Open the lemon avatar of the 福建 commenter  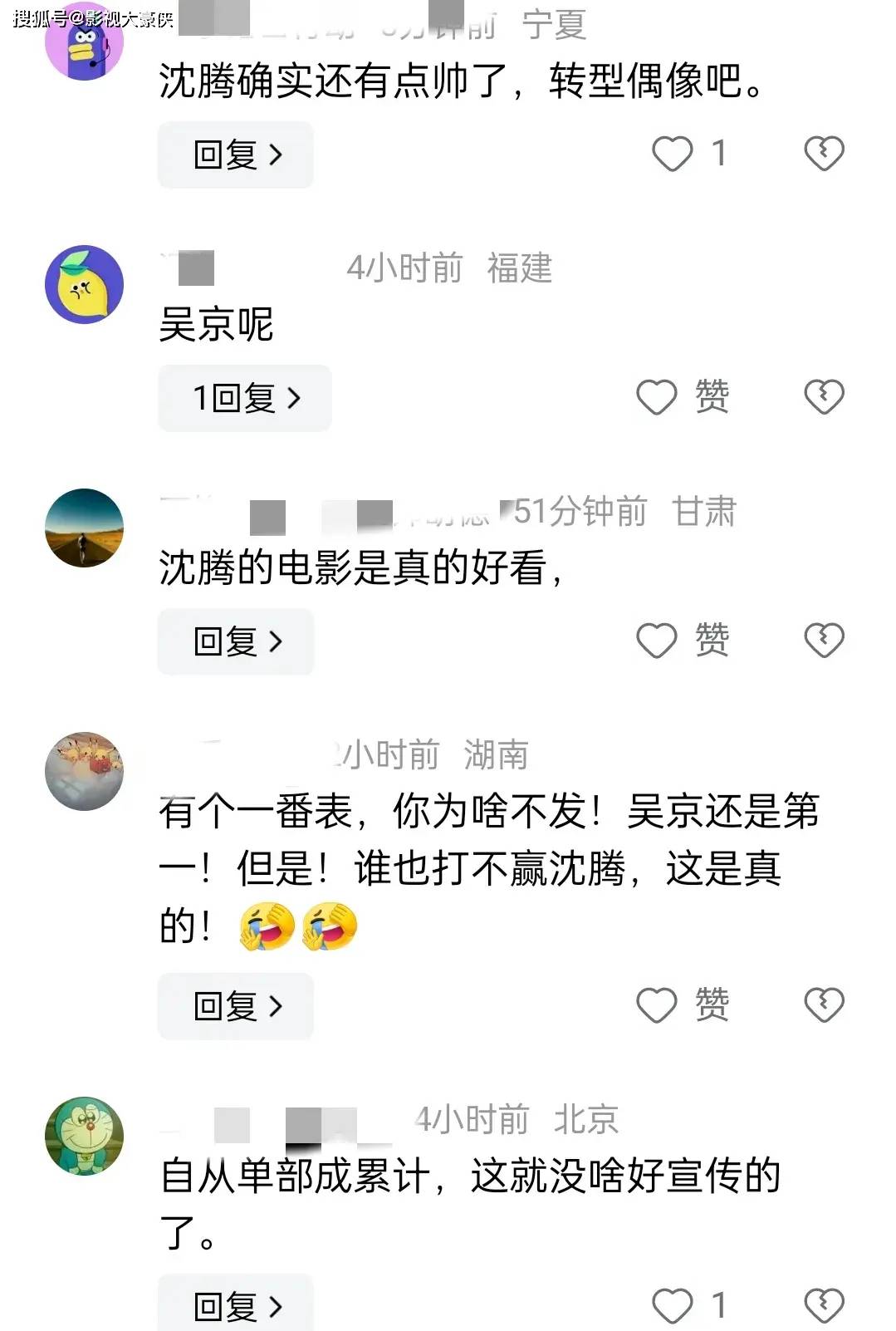(x=84, y=284)
